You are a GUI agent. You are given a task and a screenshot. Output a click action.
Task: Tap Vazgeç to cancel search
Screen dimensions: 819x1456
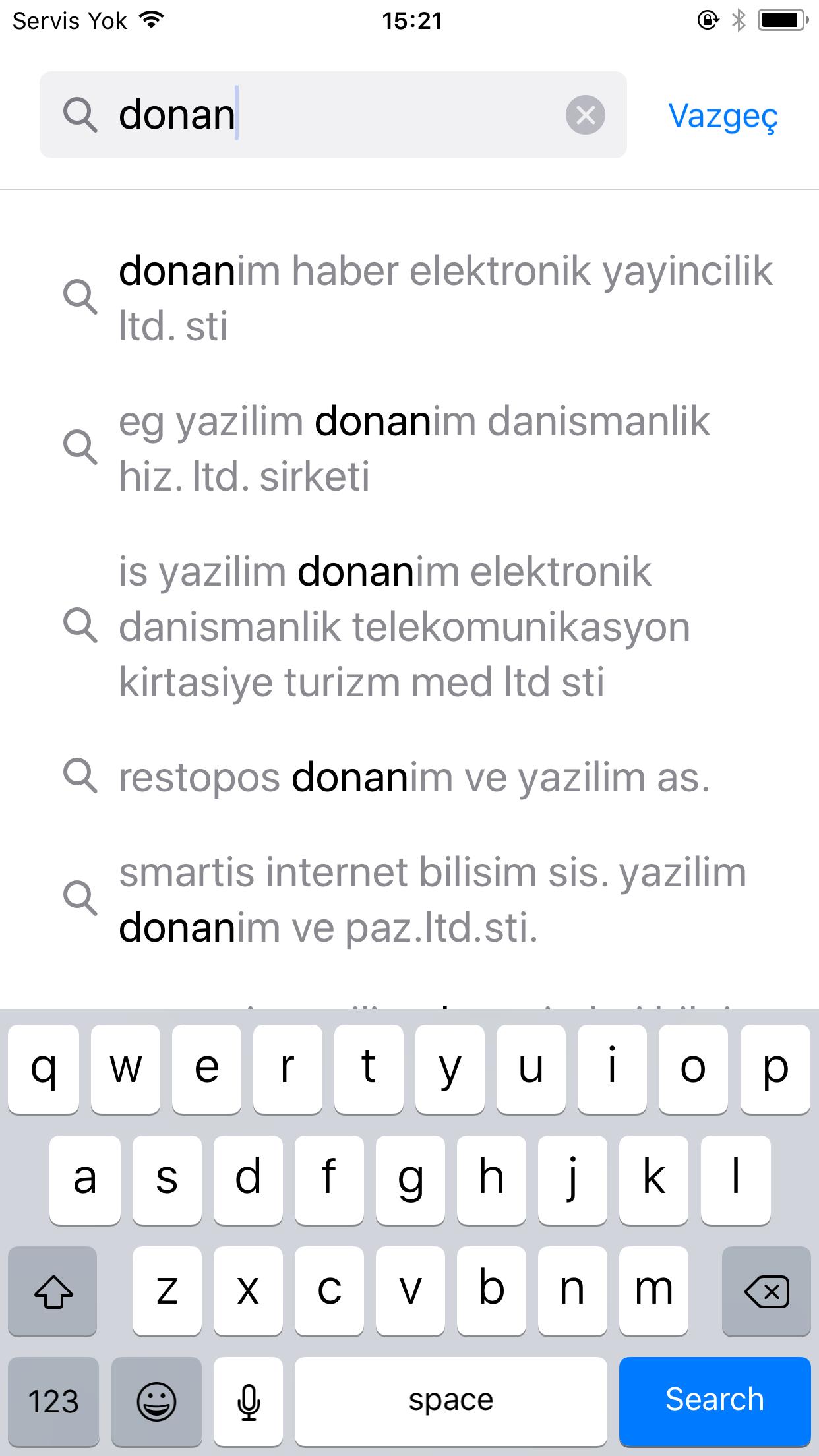click(x=723, y=116)
